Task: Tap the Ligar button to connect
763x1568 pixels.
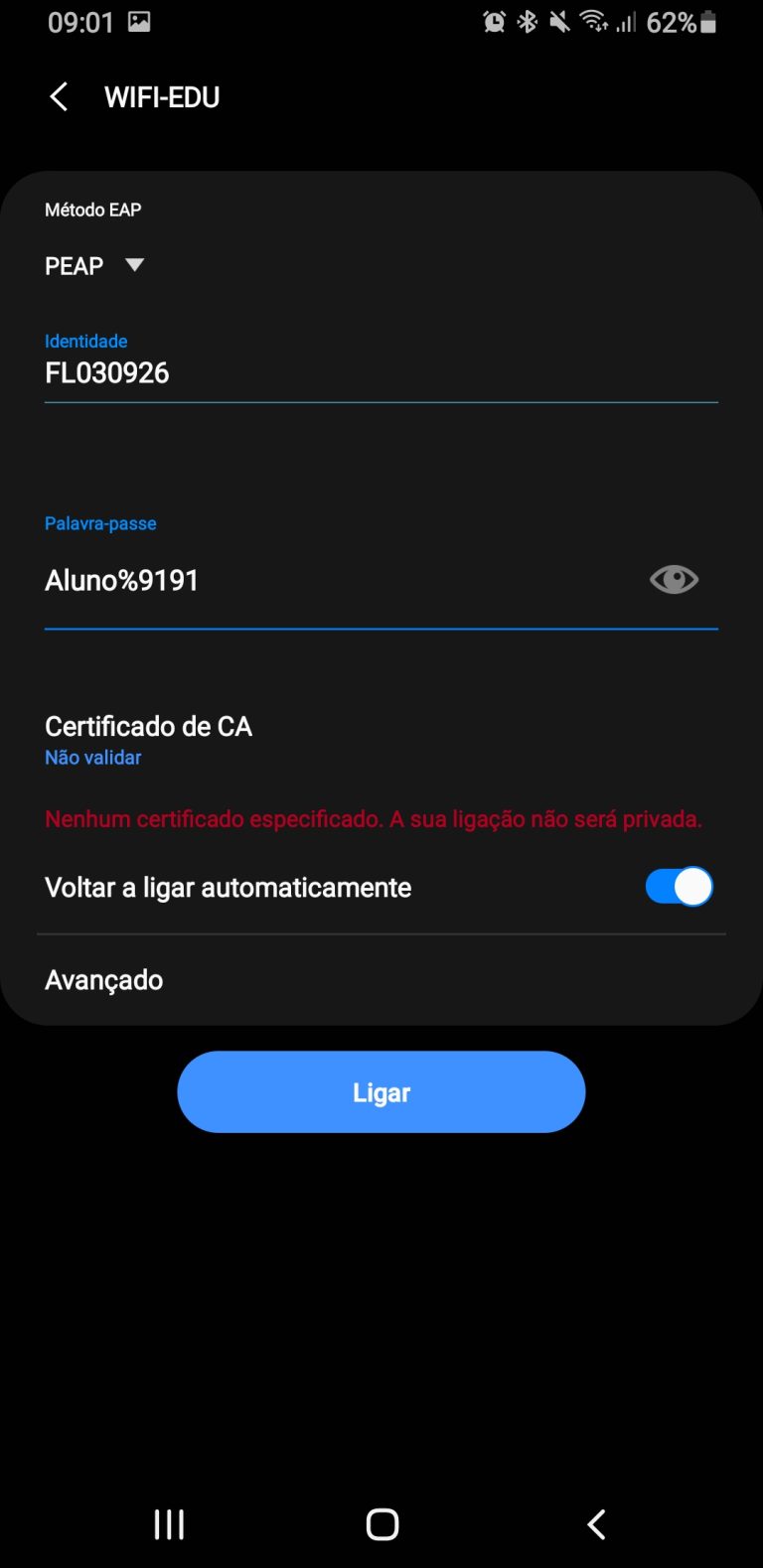Action: point(381,1092)
